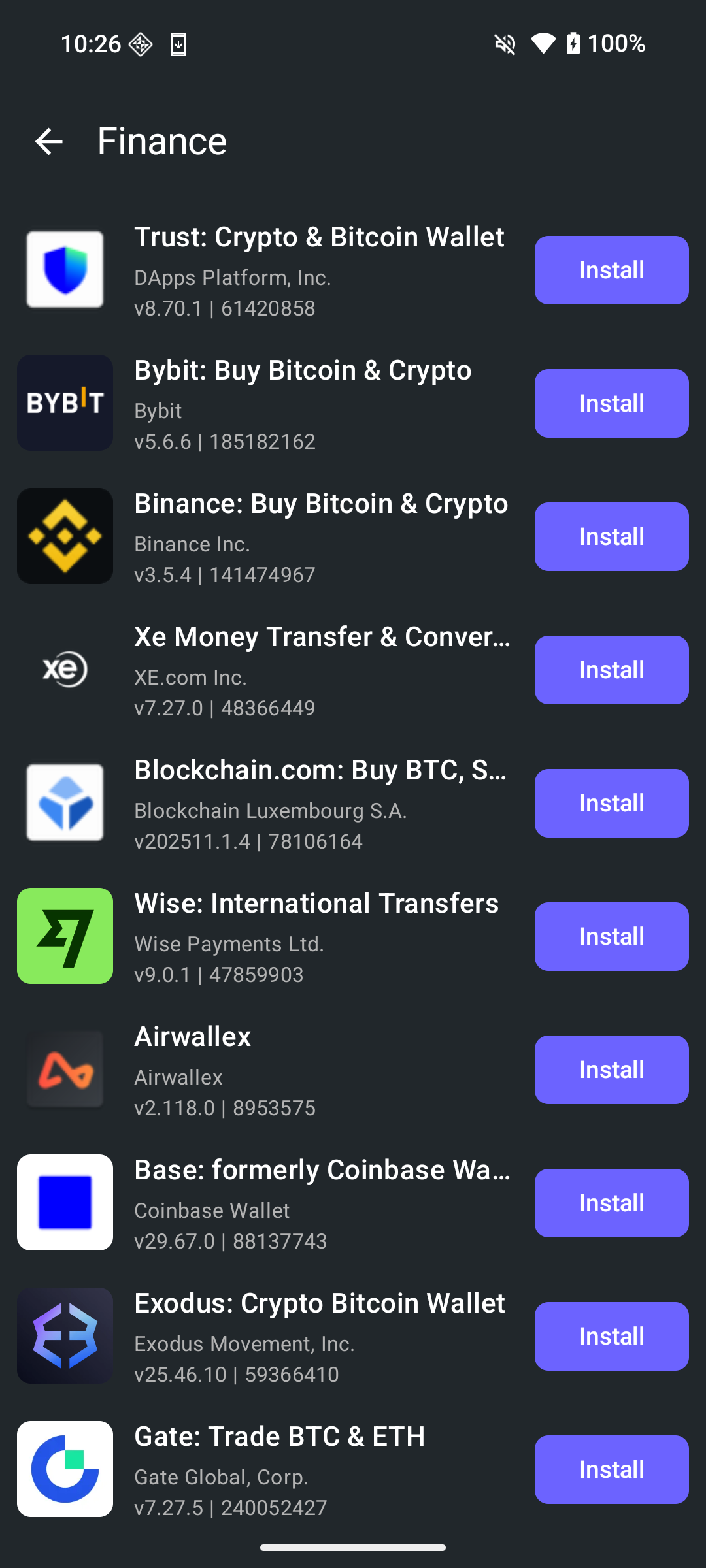Open the Airwallex app icon
Image resolution: width=706 pixels, height=1568 pixels.
[64, 1070]
